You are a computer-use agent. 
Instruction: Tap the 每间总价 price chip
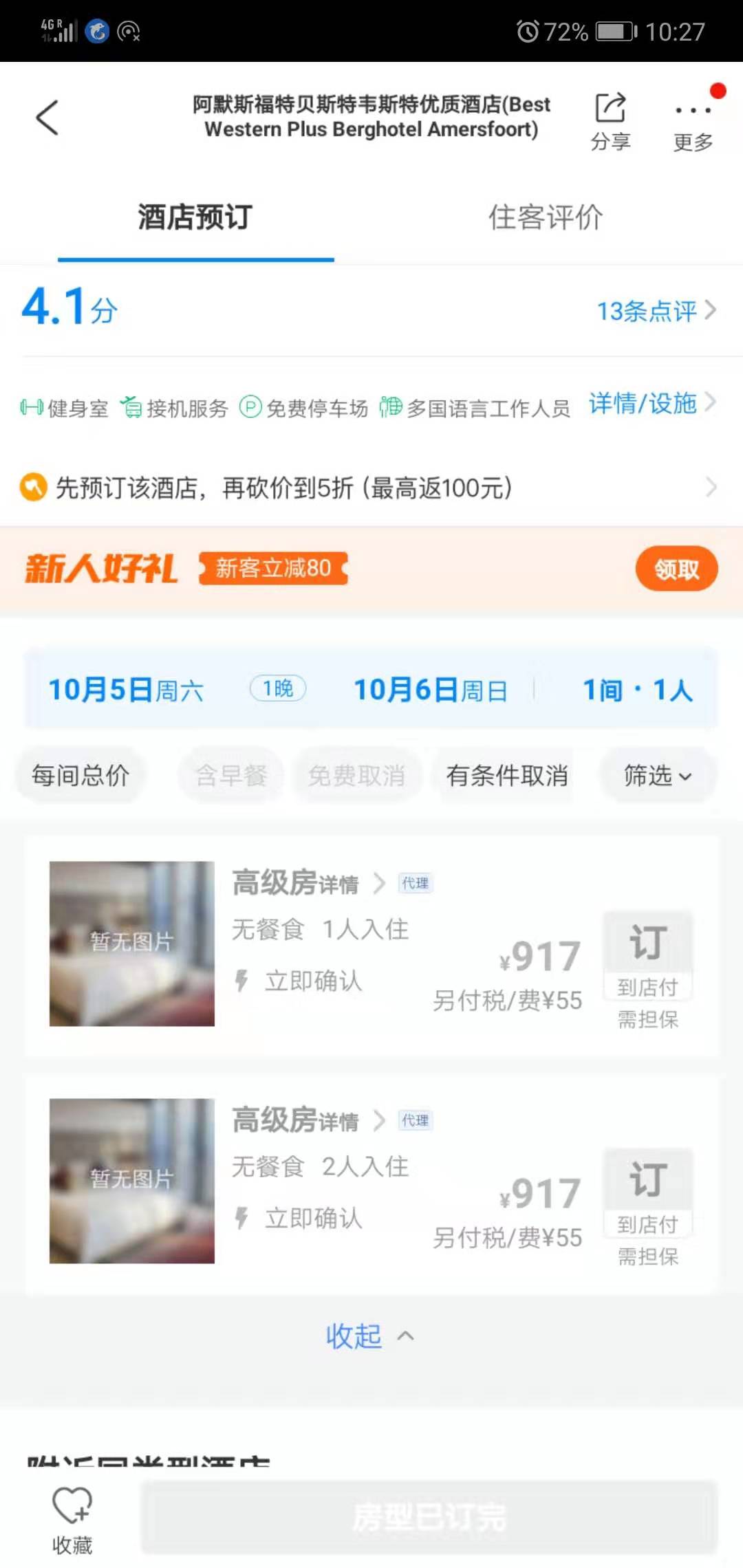point(80,776)
